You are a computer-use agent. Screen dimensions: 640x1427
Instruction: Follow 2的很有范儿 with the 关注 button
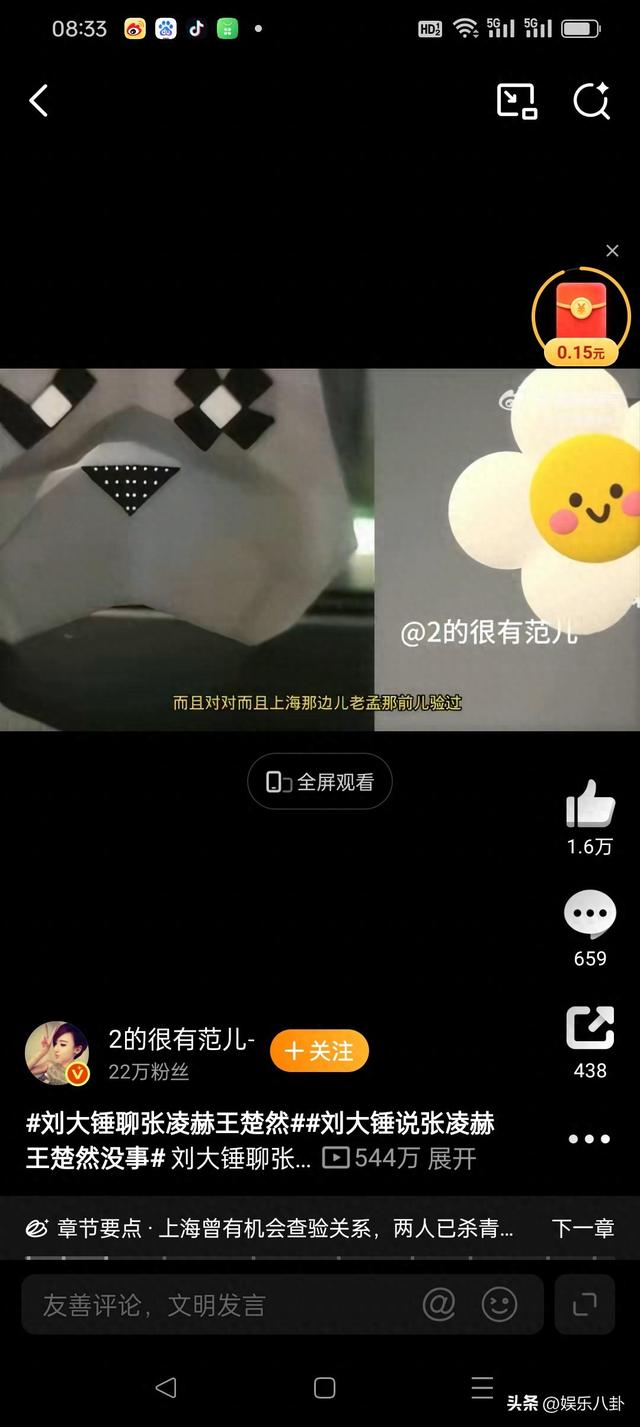tap(319, 1052)
